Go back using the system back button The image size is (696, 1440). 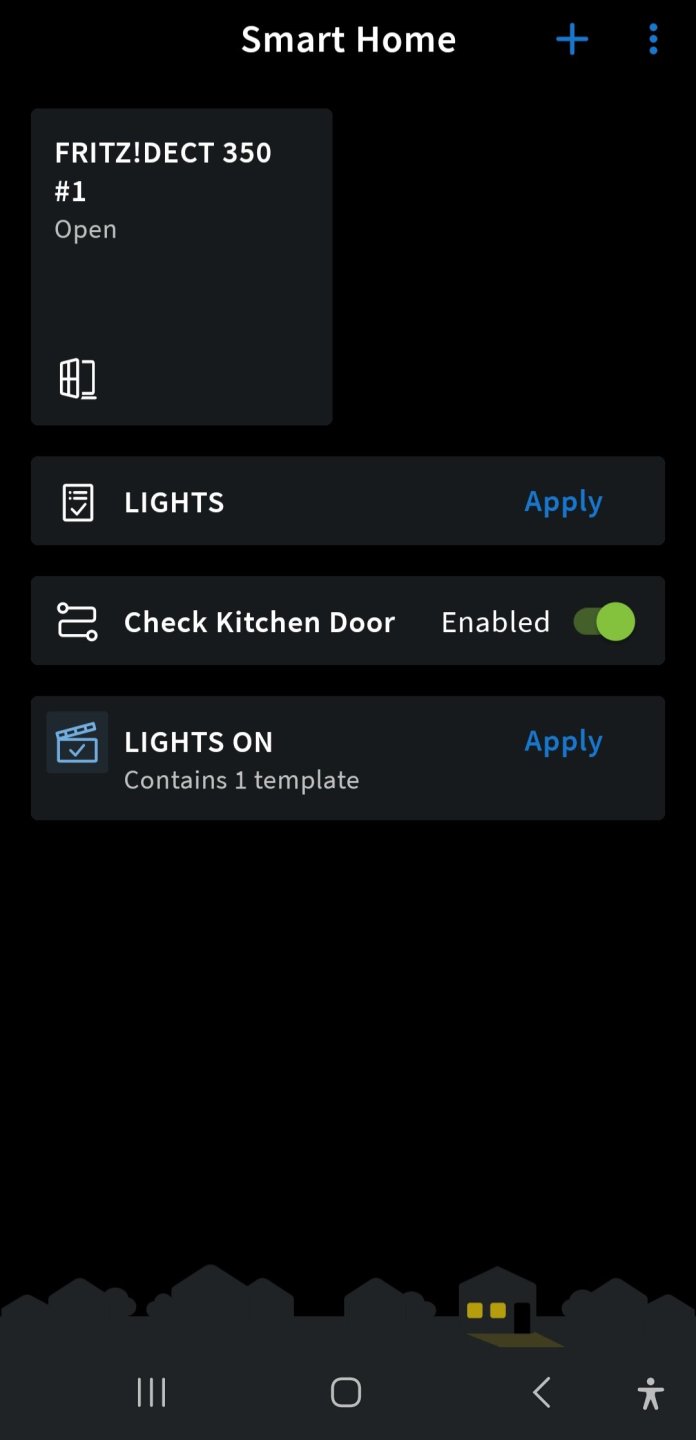click(x=541, y=1392)
